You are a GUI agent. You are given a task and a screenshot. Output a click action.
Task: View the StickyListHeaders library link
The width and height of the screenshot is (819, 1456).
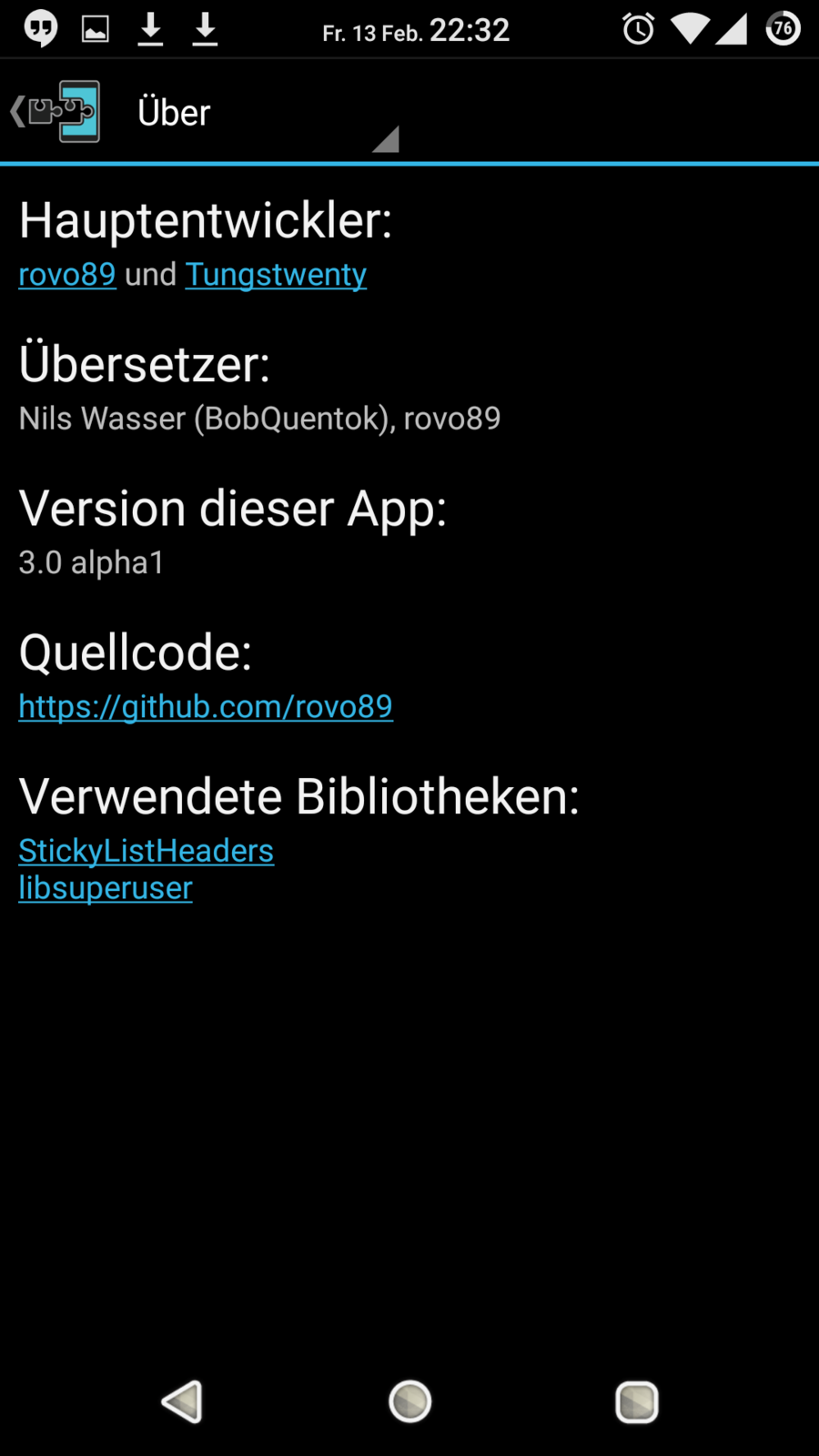146,851
